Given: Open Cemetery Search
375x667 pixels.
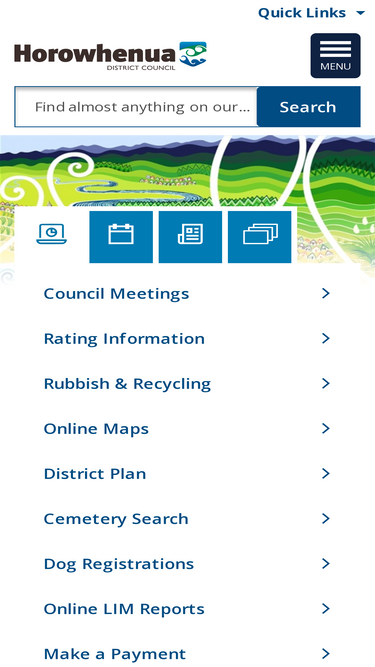Looking at the screenshot, I should 187,519.
